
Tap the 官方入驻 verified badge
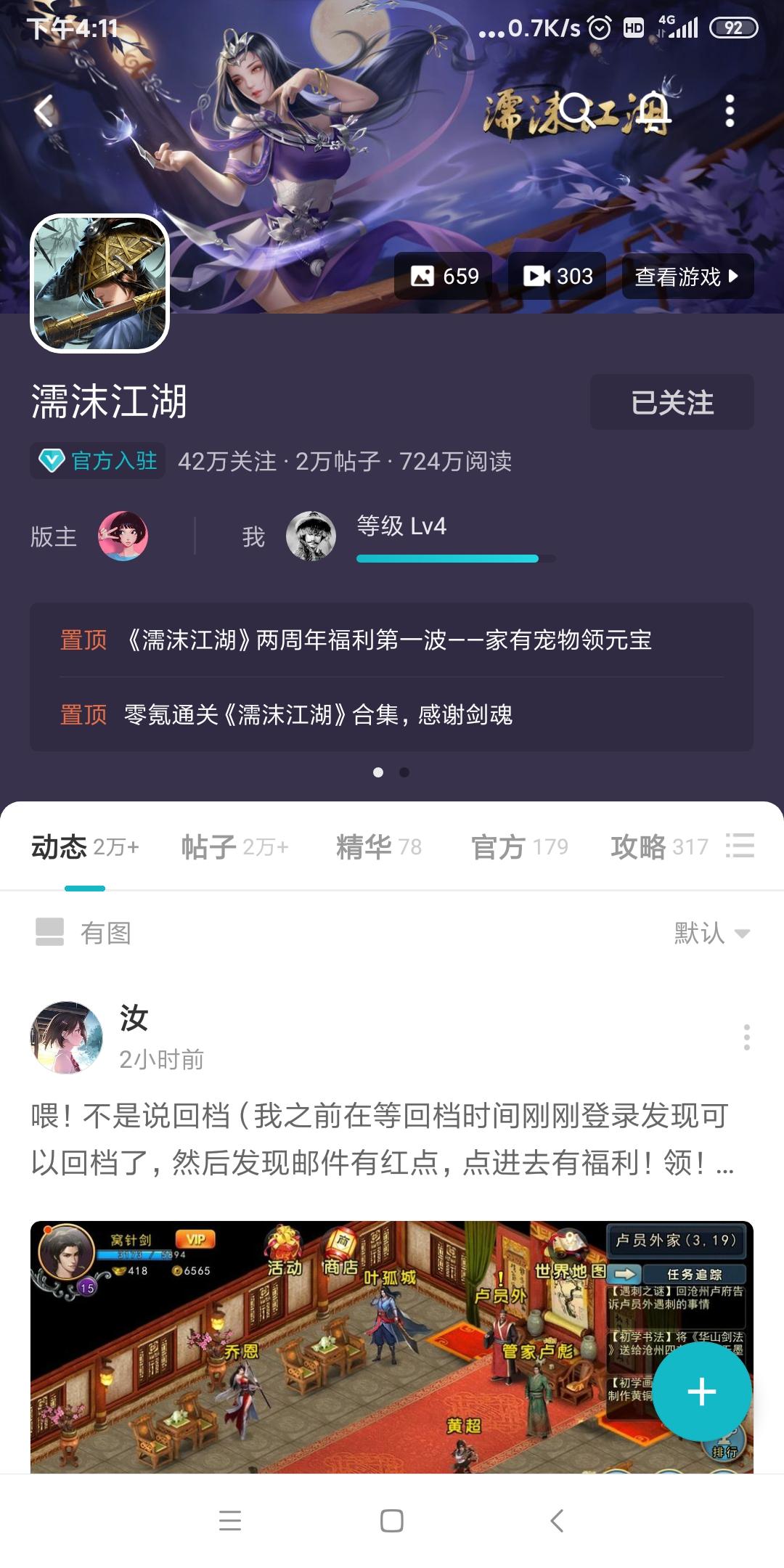(98, 461)
